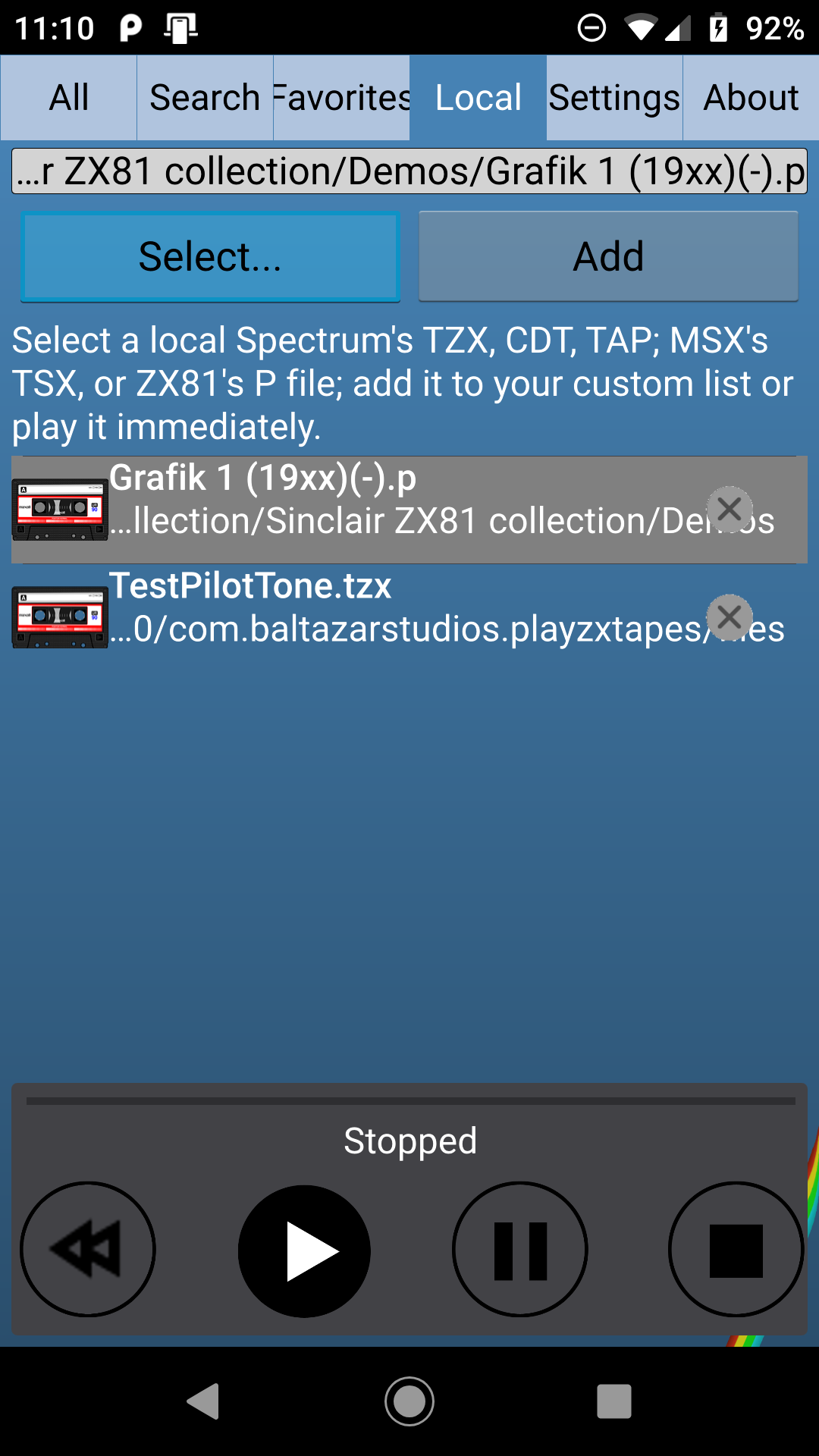Go back with the system back button
Image resolution: width=819 pixels, height=1456 pixels.
click(203, 1401)
